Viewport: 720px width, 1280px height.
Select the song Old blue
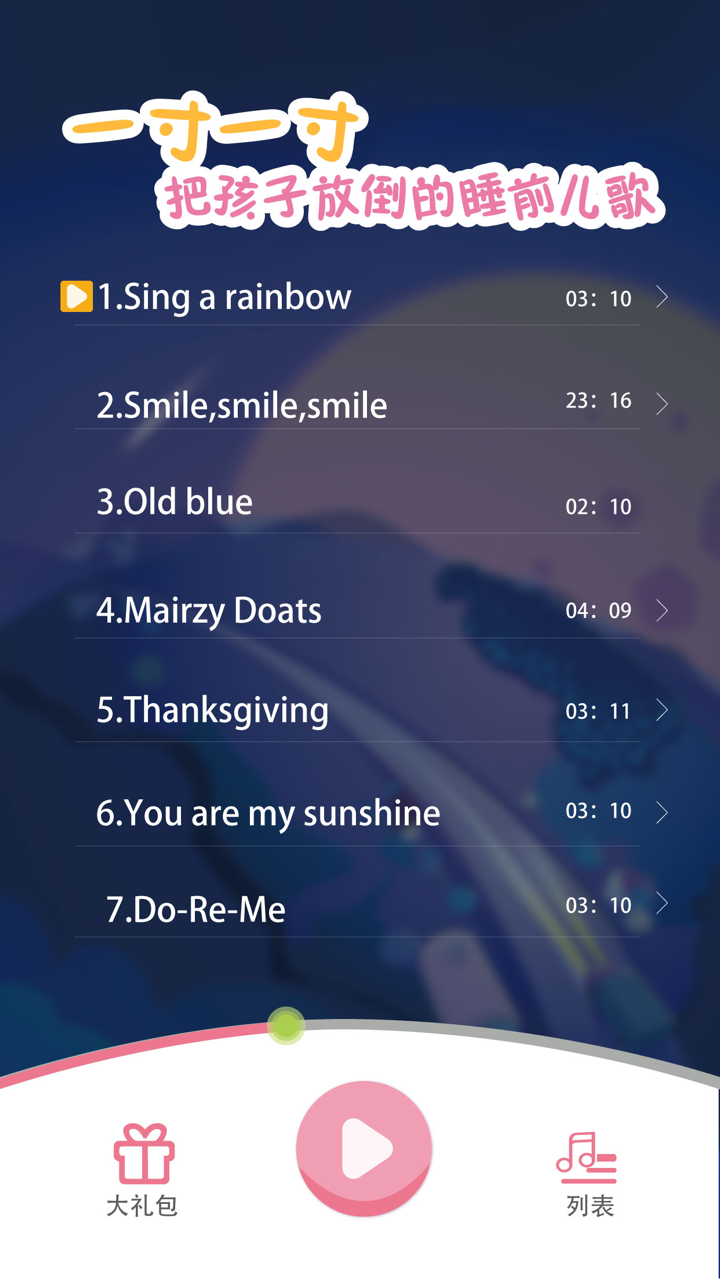(x=175, y=502)
